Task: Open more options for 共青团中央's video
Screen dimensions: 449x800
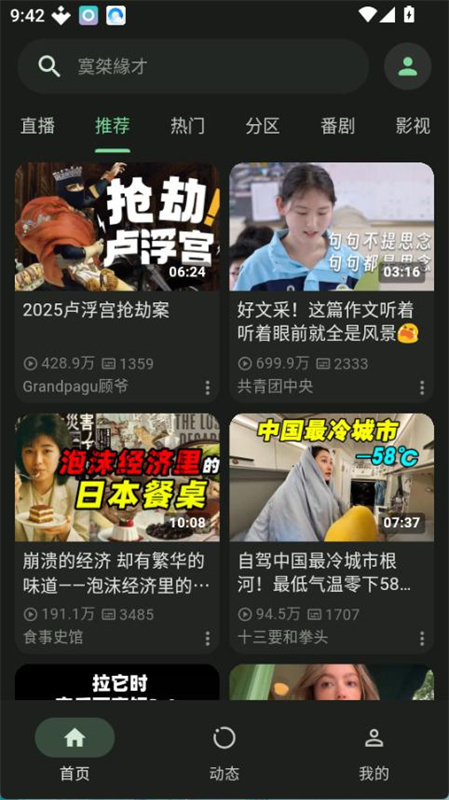Action: click(421, 388)
